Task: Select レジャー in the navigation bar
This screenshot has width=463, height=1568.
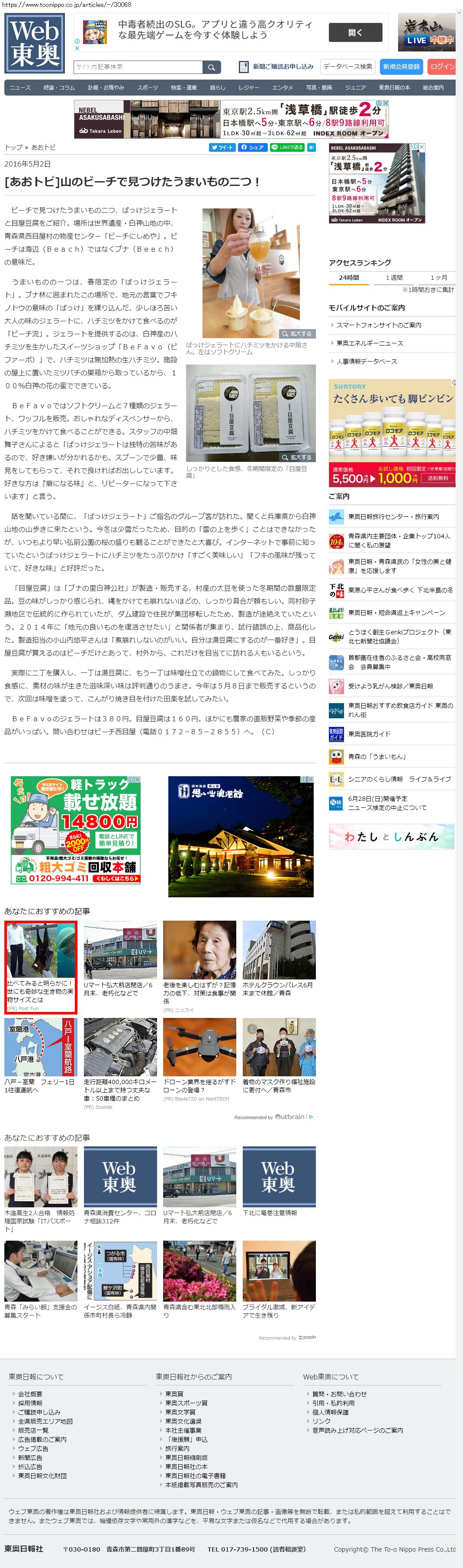Action: 248,88
